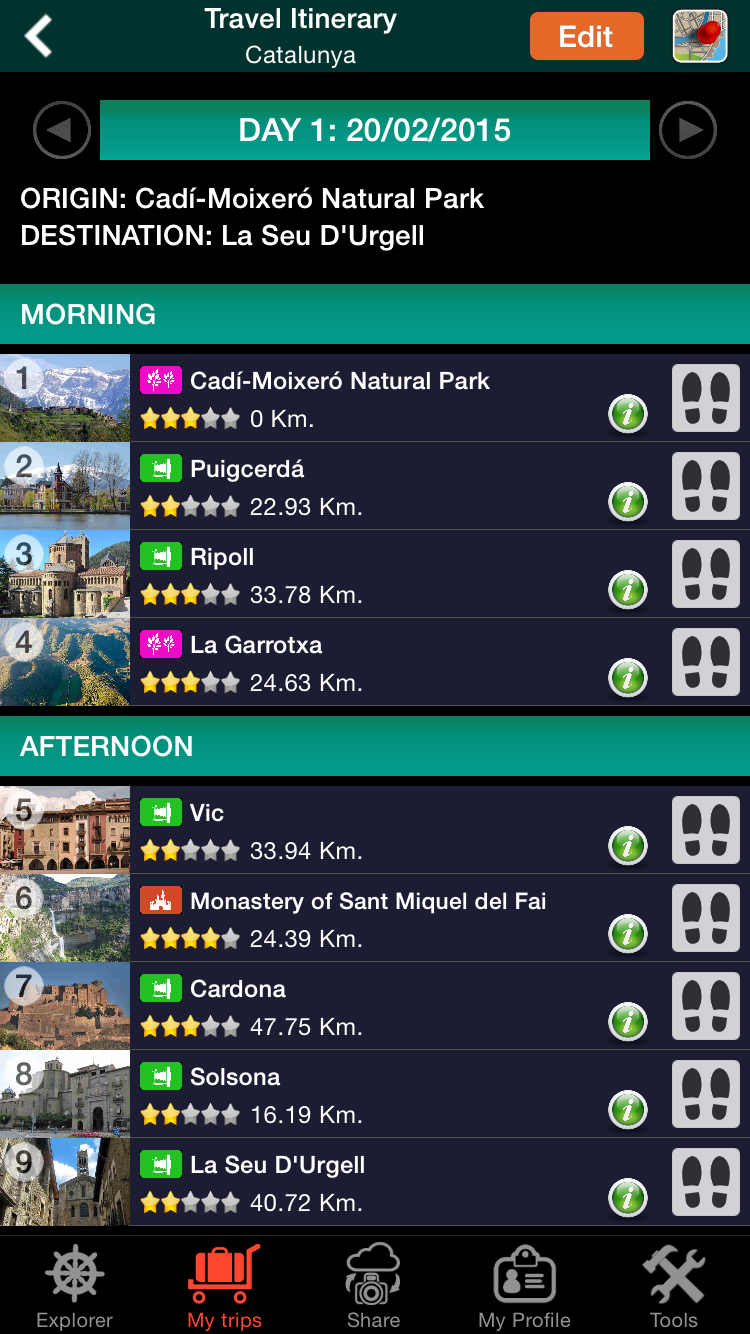Image resolution: width=750 pixels, height=1334 pixels.
Task: Tap the footsteps button for La Seu D'Urgell
Action: pos(706,1182)
